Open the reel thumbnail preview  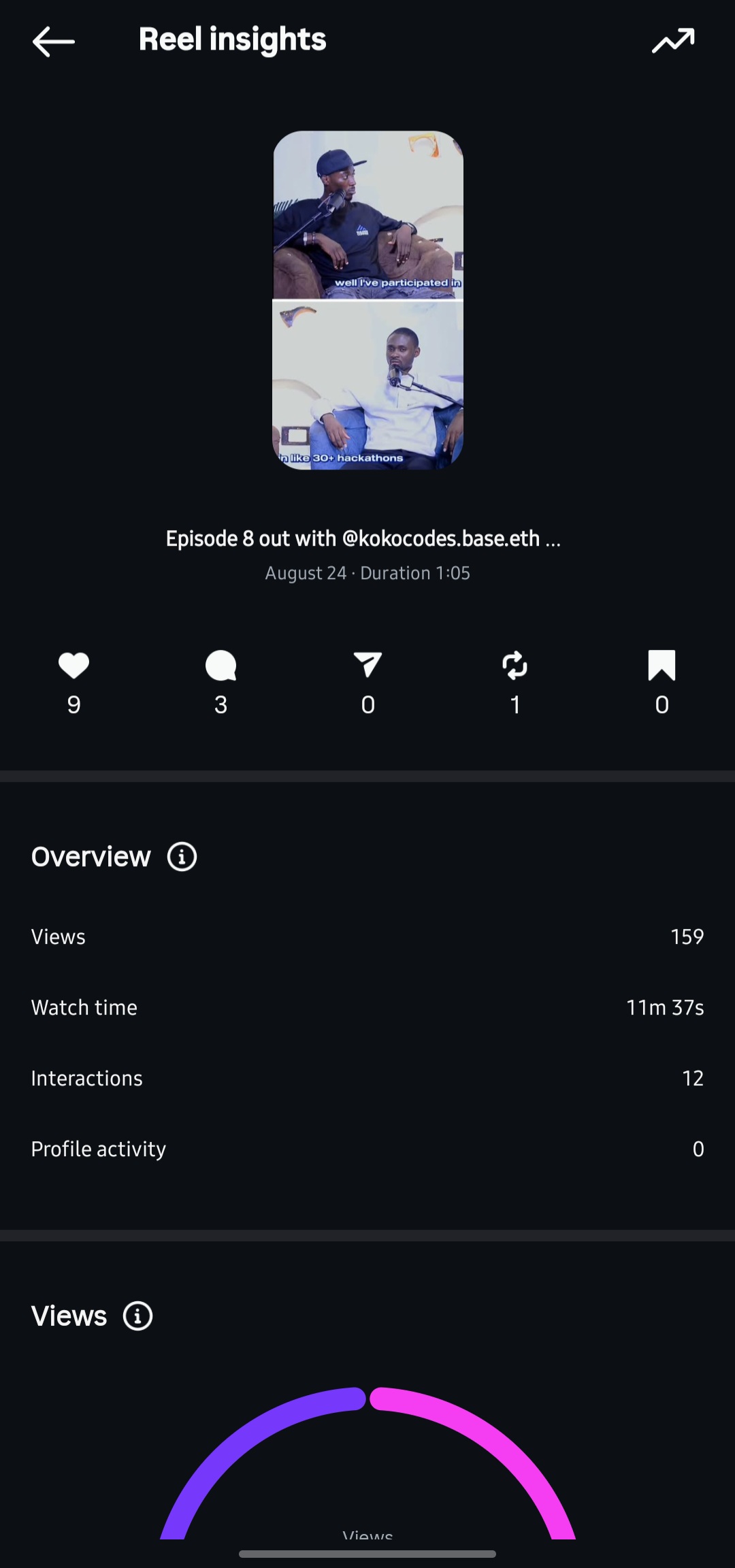(x=367, y=300)
